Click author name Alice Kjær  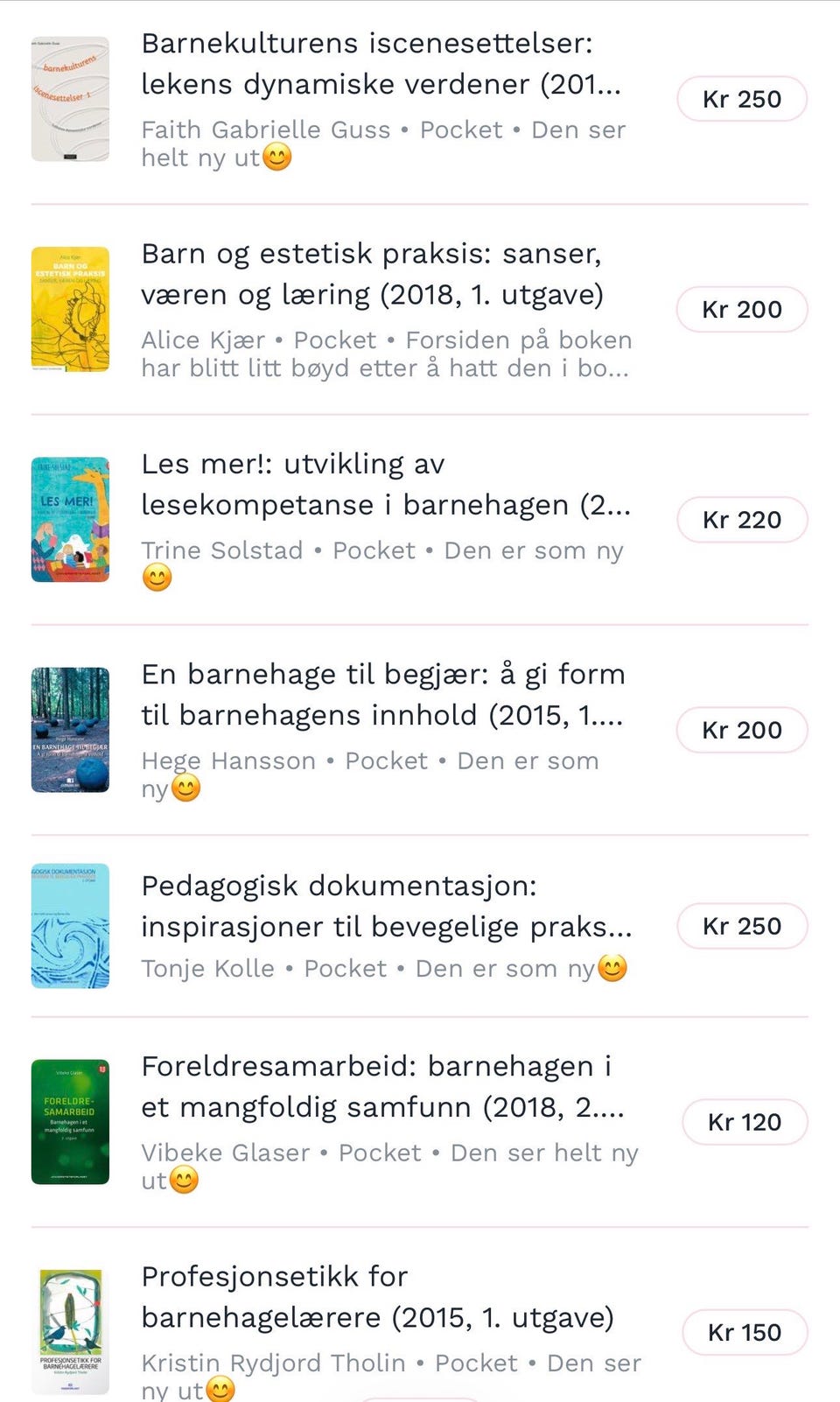[201, 340]
